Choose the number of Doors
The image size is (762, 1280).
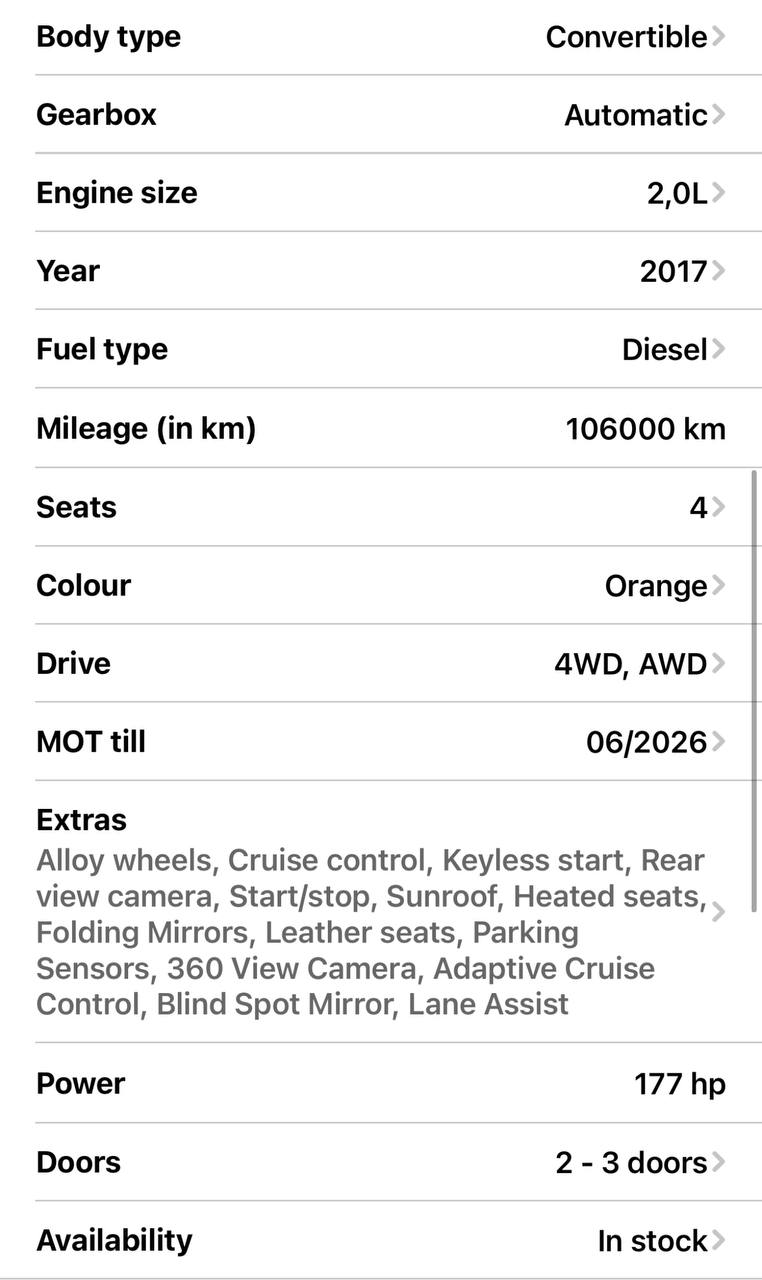381,1162
